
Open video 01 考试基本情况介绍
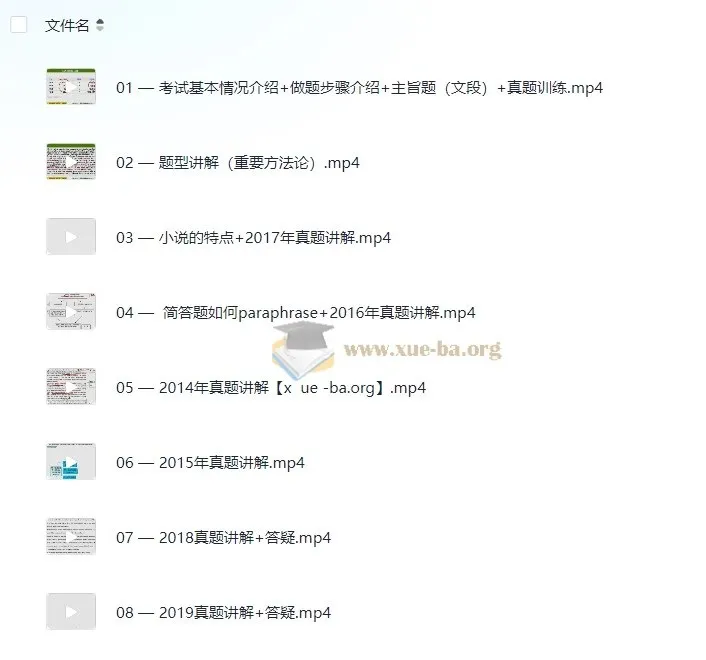[x=359, y=87]
